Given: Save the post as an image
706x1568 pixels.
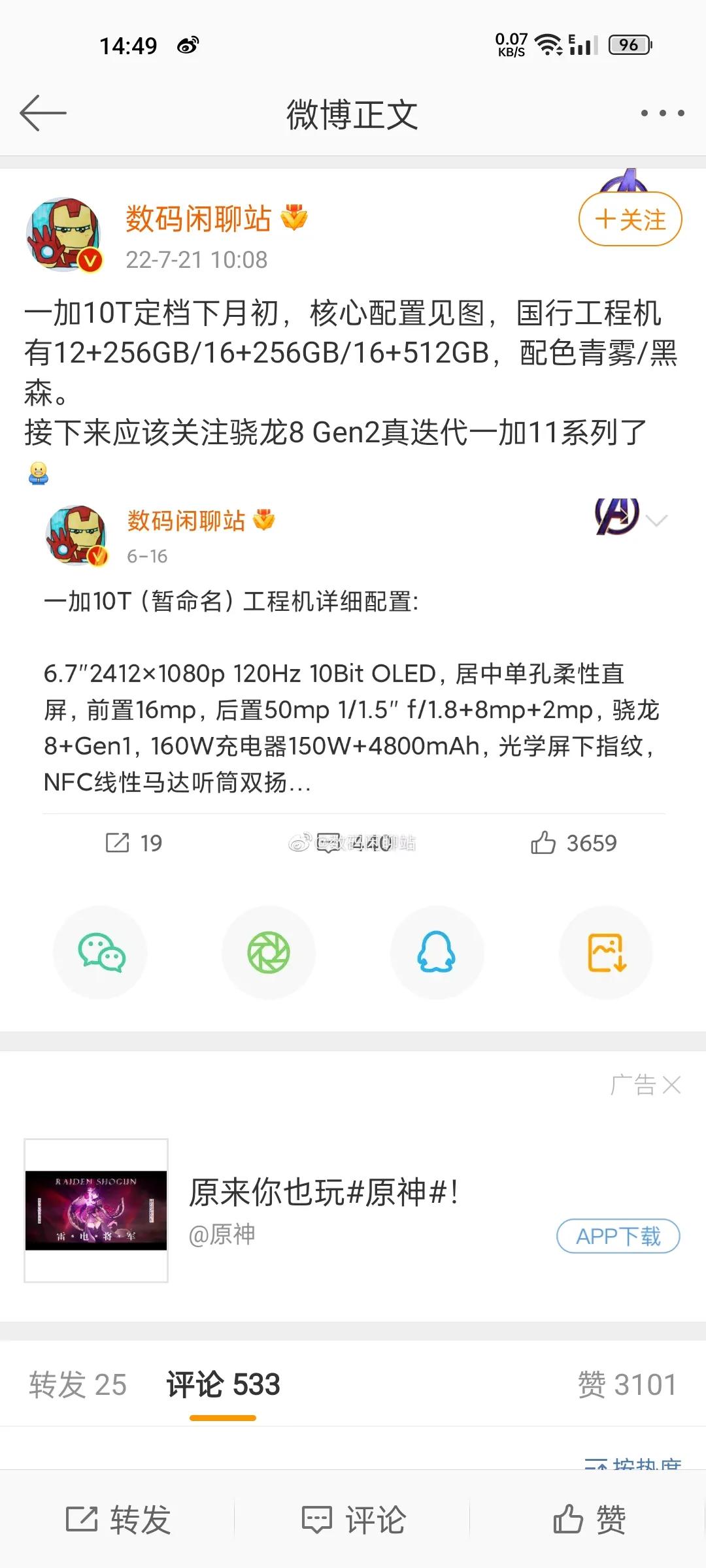Looking at the screenshot, I should (x=605, y=953).
